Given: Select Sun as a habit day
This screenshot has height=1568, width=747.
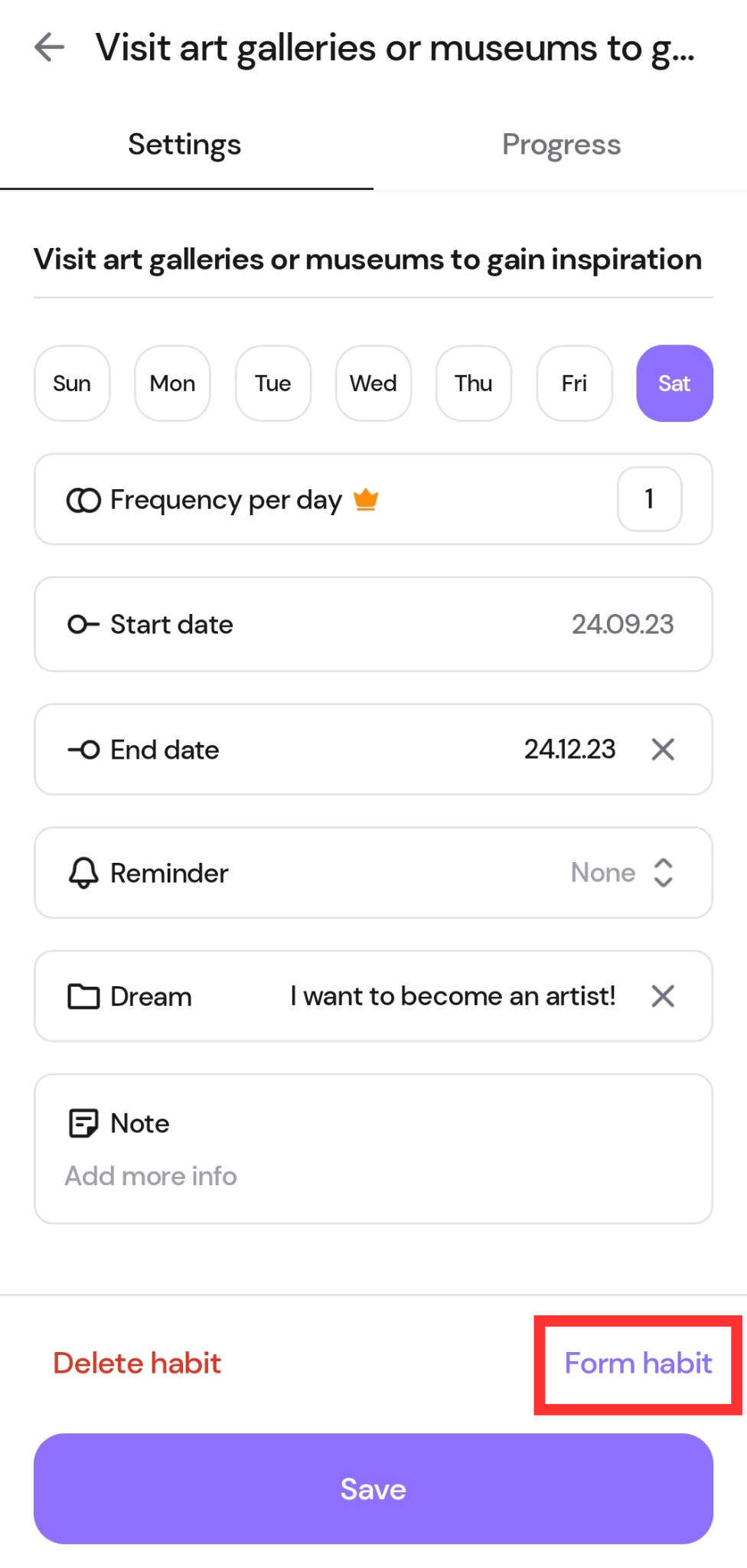Looking at the screenshot, I should (72, 384).
